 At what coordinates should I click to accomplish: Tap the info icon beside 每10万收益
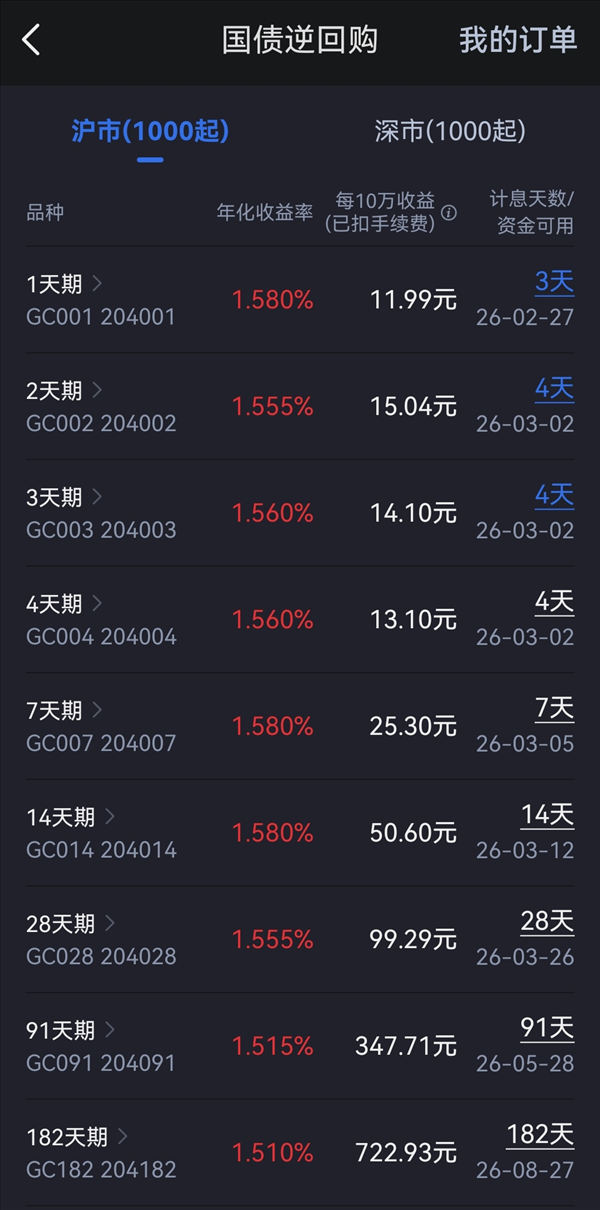click(x=450, y=213)
